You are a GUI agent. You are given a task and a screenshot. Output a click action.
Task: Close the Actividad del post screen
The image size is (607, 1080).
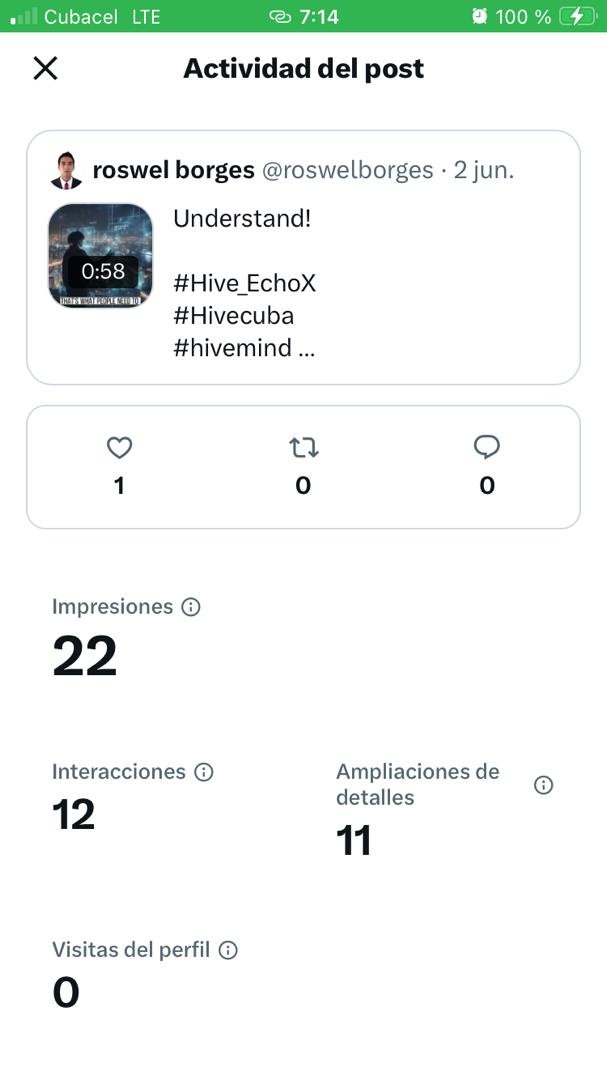coord(46,68)
